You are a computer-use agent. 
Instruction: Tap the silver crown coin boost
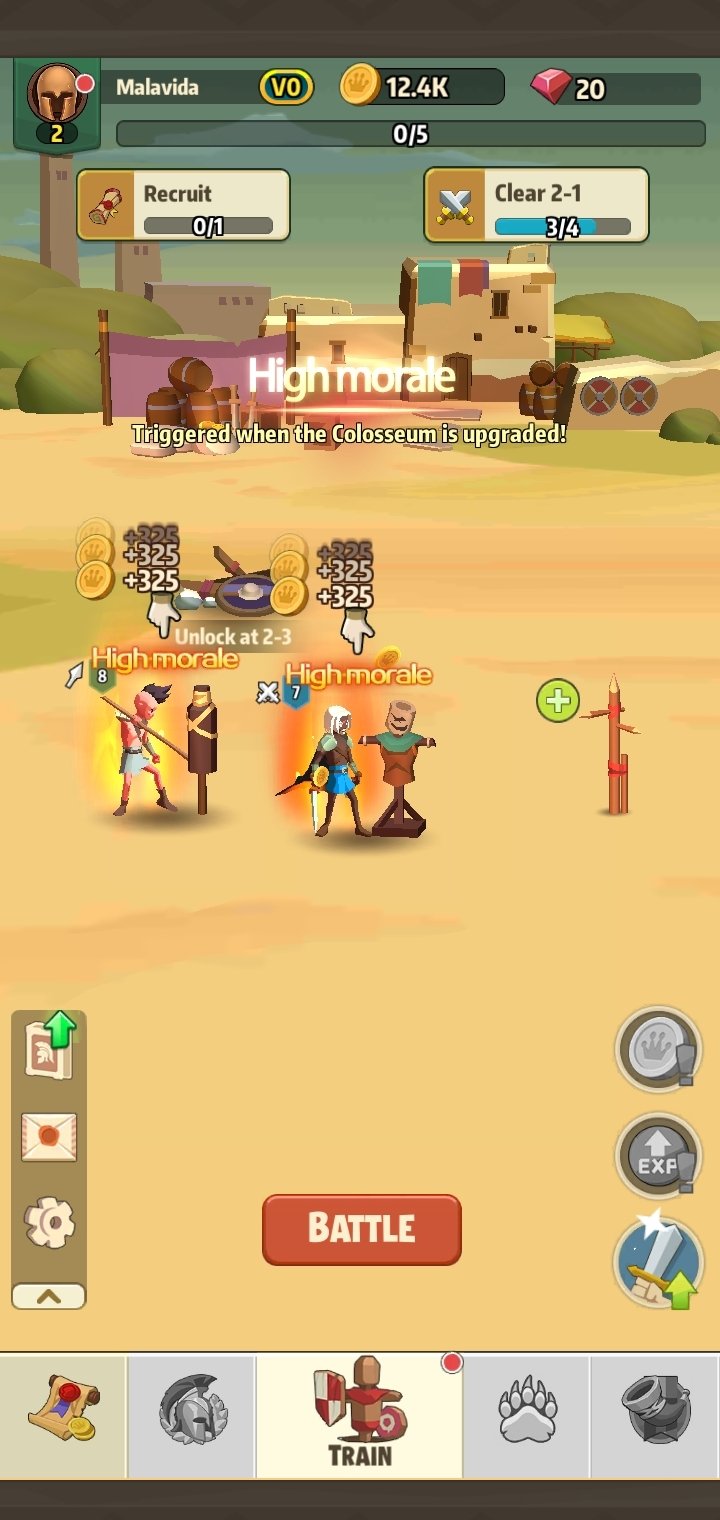tap(657, 1050)
